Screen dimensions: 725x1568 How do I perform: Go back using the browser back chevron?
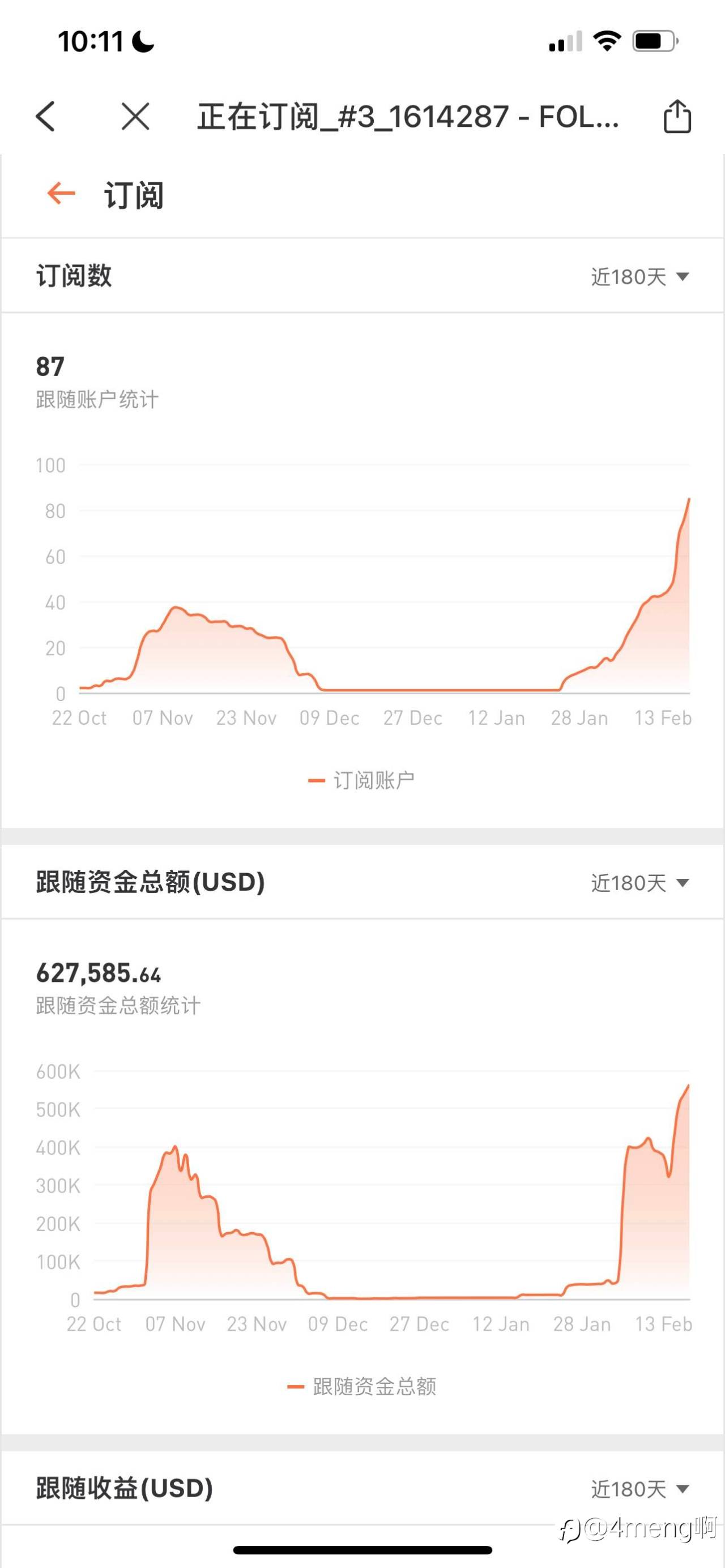pos(46,116)
